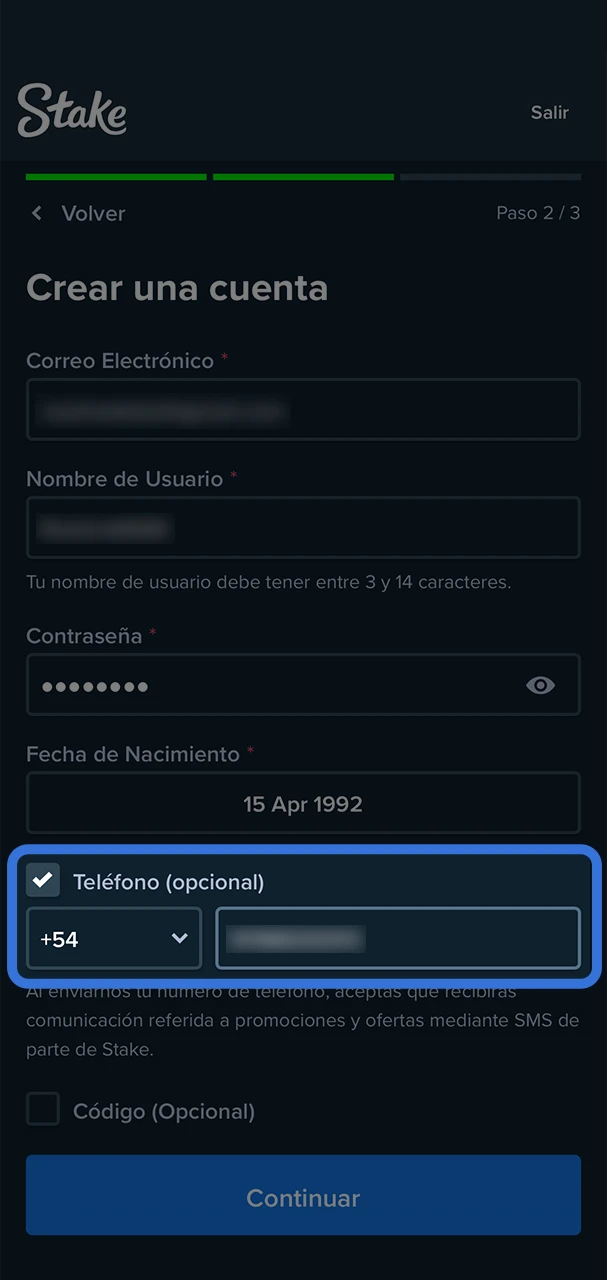Tap into the Contraseña field
The image size is (607, 1280).
tap(270, 686)
